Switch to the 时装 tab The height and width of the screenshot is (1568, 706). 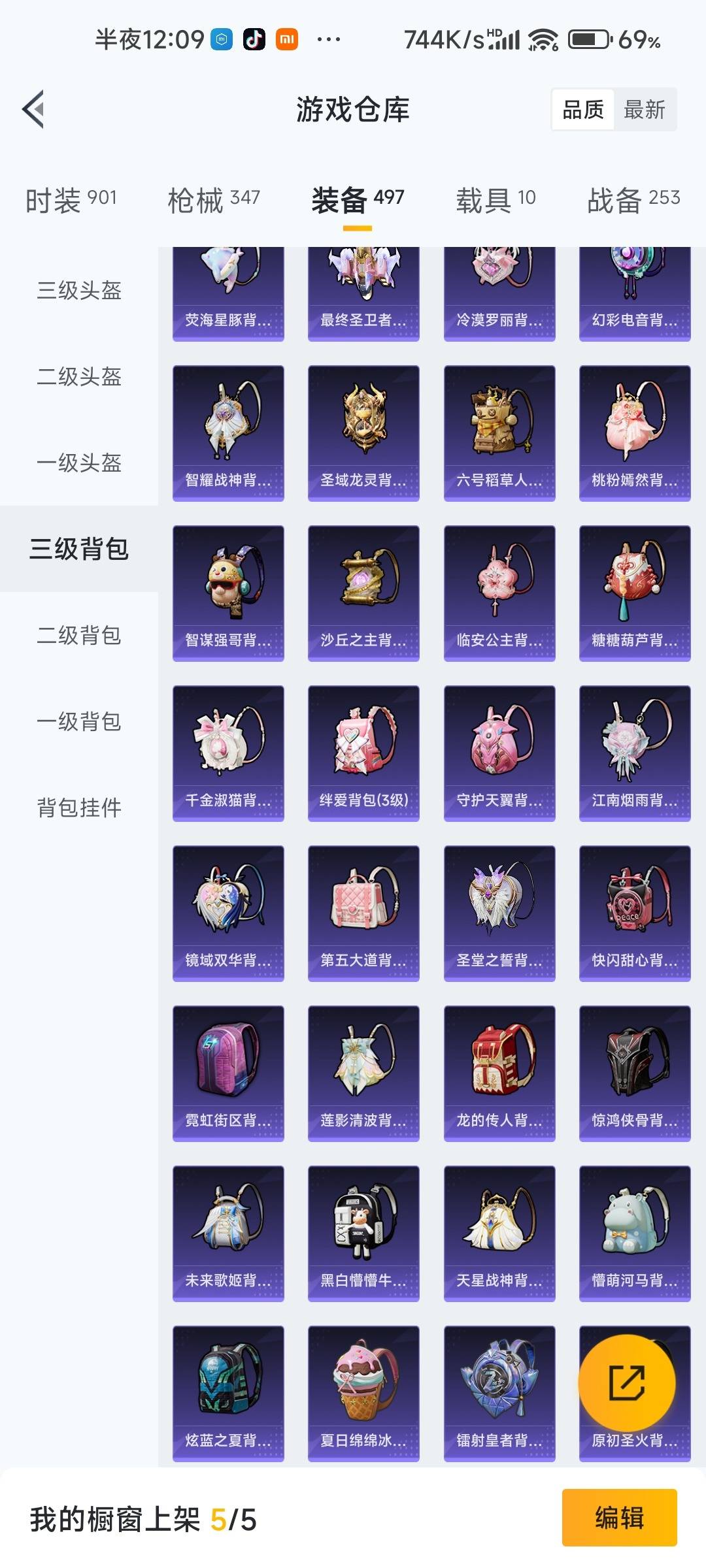click(x=71, y=199)
